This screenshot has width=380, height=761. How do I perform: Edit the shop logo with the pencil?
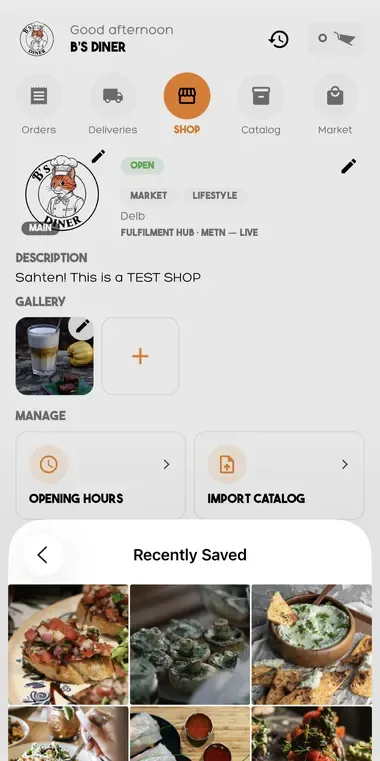point(98,157)
